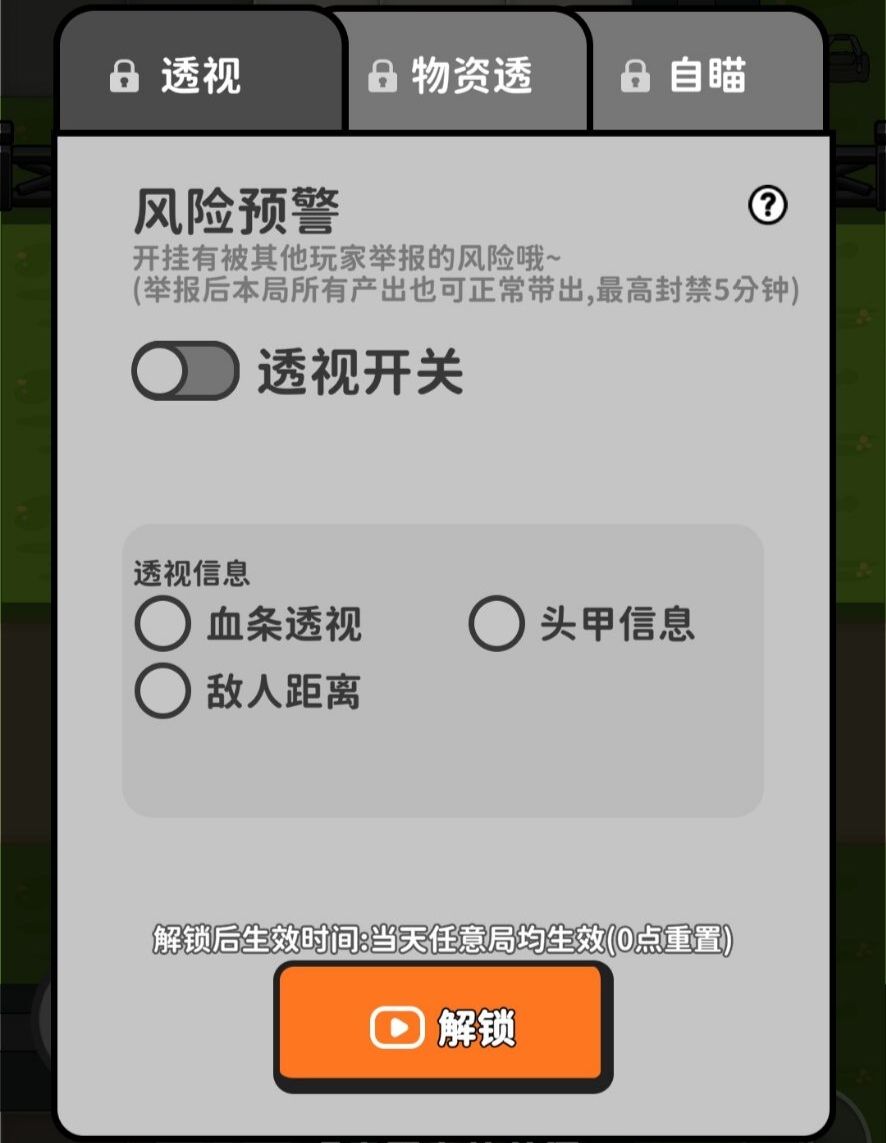Viewport: 886px width, 1143px height.
Task: Toggle the 透视开关 switch on
Action: click(x=184, y=370)
